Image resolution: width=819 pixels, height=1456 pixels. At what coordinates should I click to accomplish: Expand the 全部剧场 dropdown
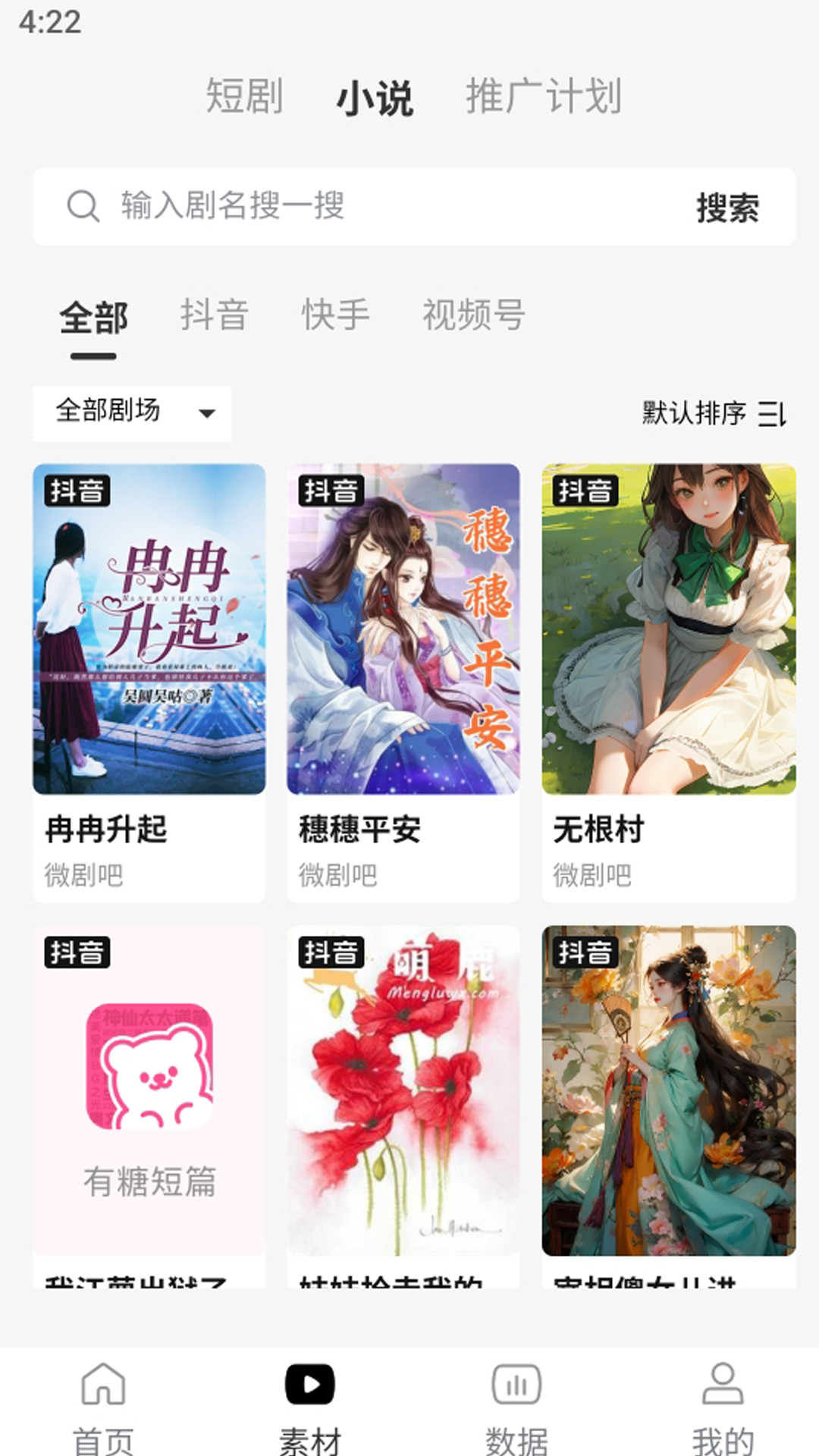click(132, 413)
